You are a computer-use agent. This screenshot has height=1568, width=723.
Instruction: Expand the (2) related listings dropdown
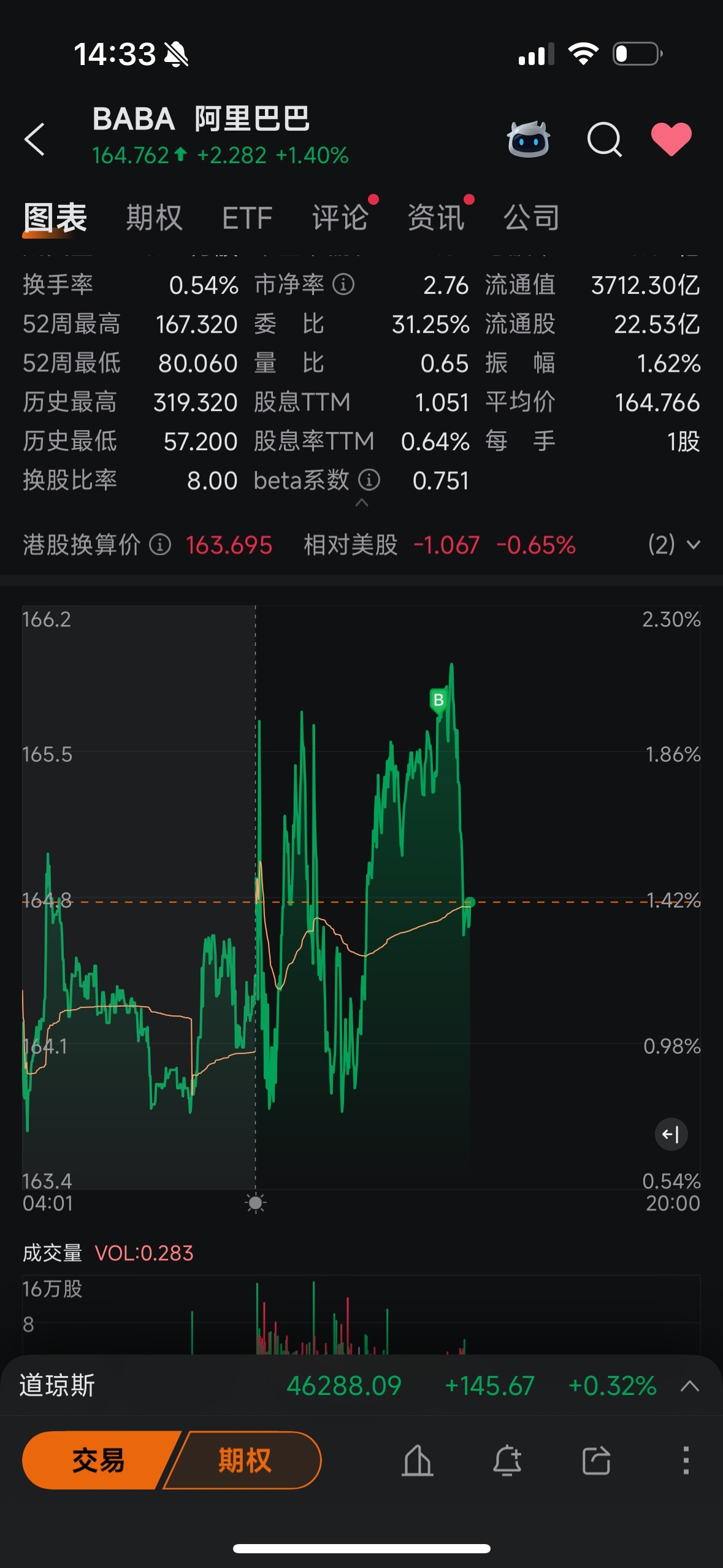674,544
